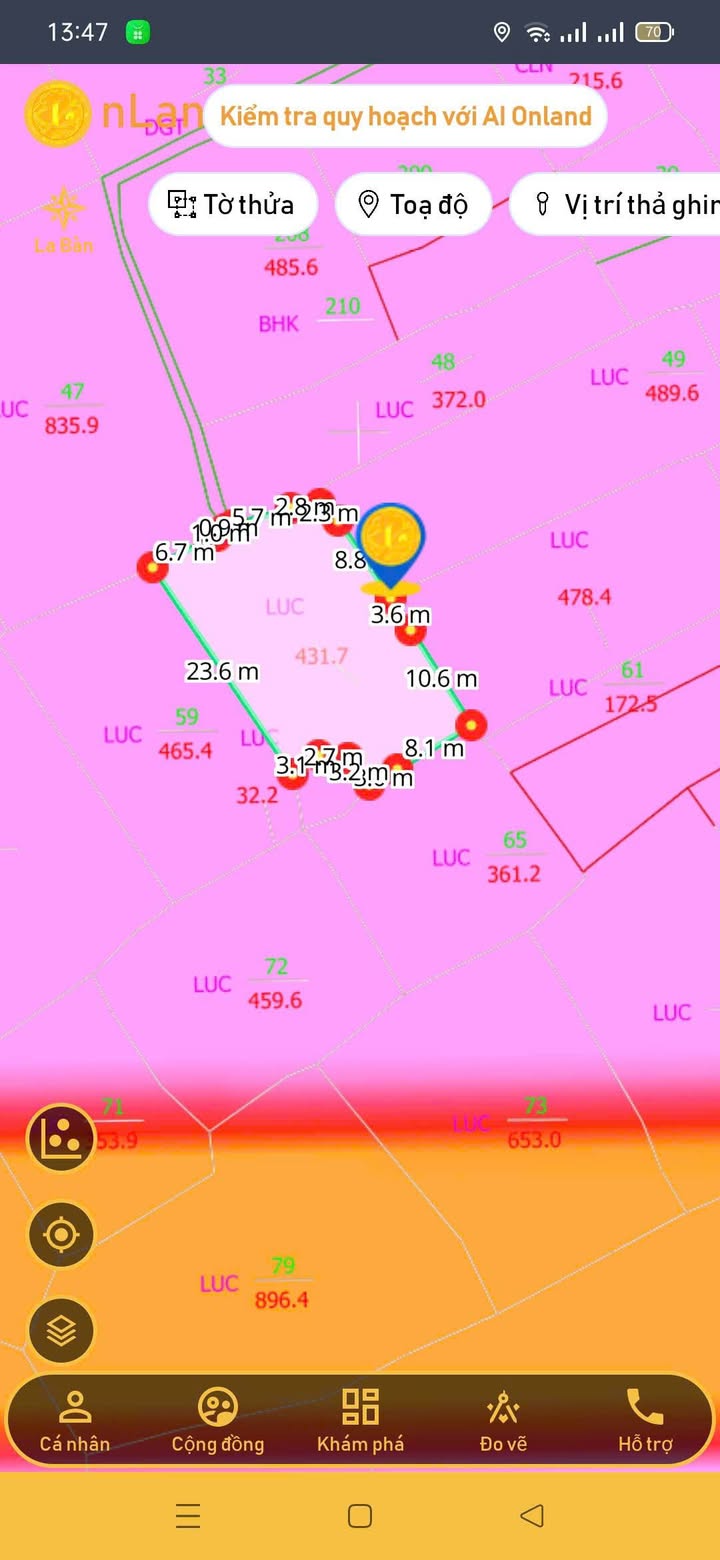
Task: Open Kiểm tra quy hoạch với AI Onland
Action: coord(405,116)
